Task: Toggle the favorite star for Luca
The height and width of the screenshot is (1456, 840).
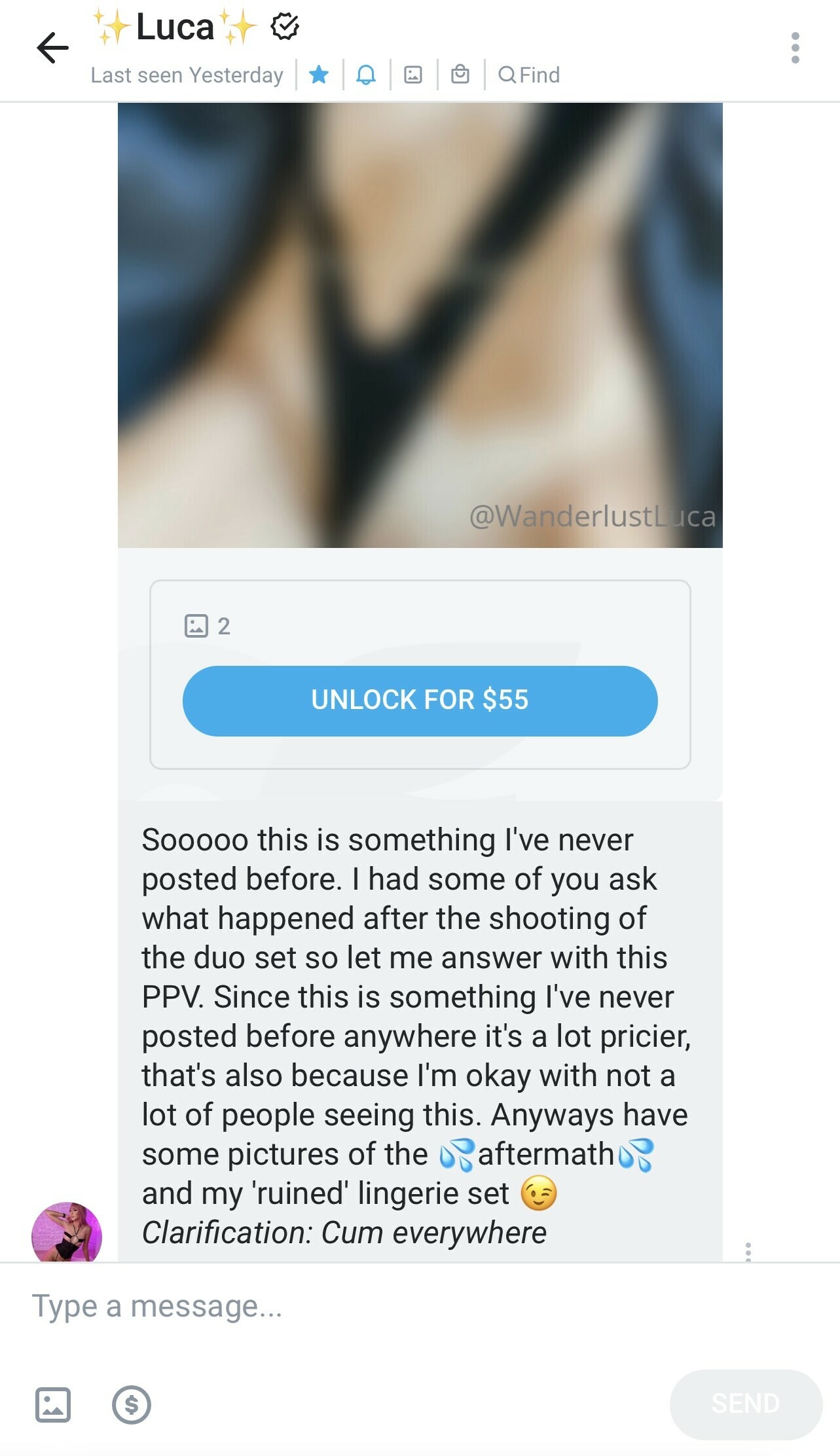Action: [319, 75]
